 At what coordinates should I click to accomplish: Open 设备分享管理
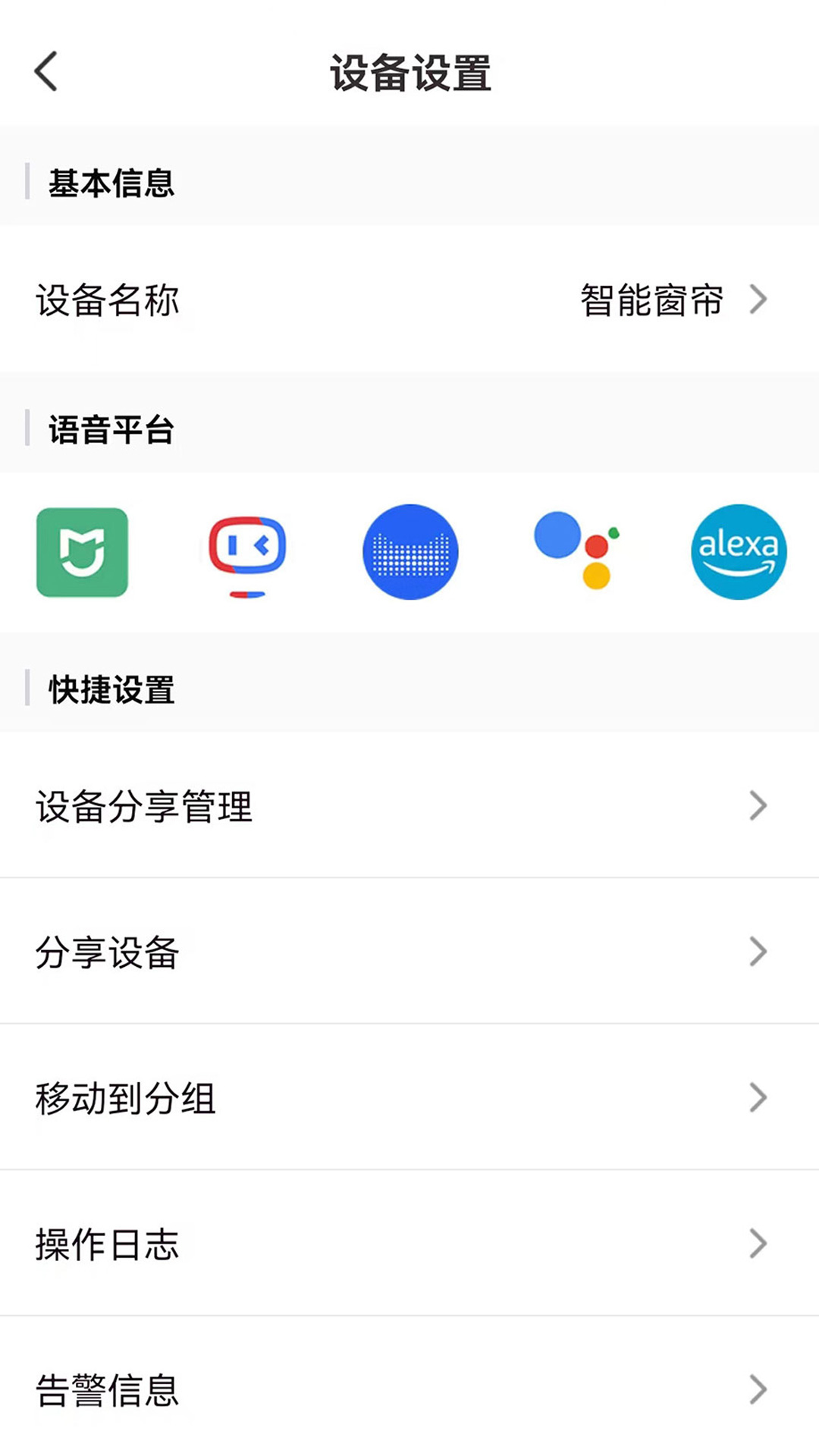click(x=409, y=805)
